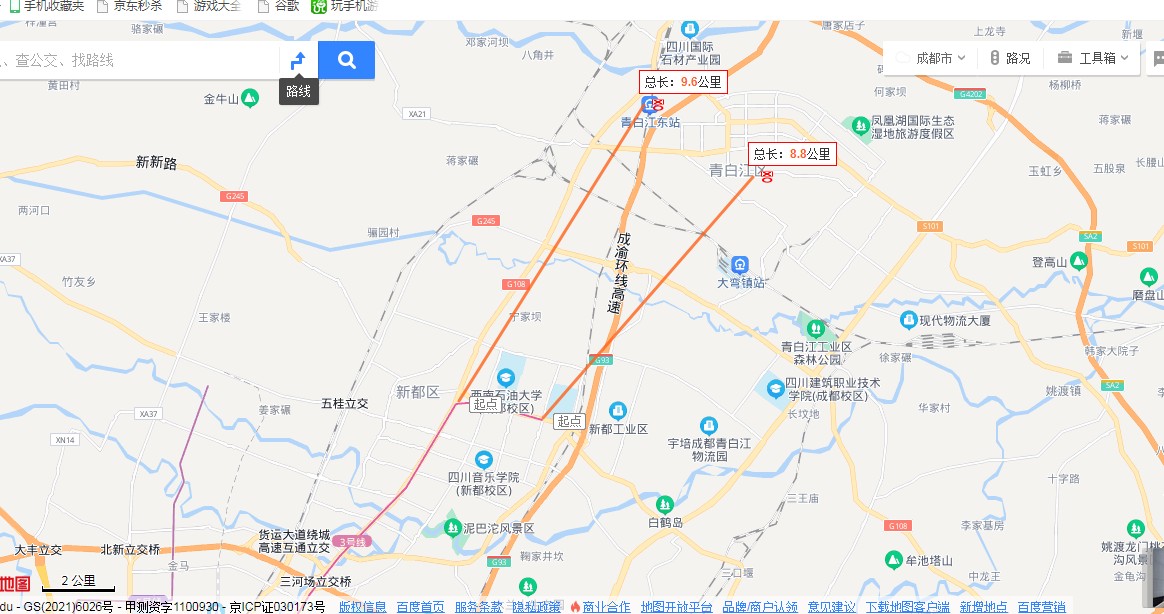Image resolution: width=1164 pixels, height=614 pixels.
Task: Remove the 9.6公里 distance measurement
Action: pos(658,104)
